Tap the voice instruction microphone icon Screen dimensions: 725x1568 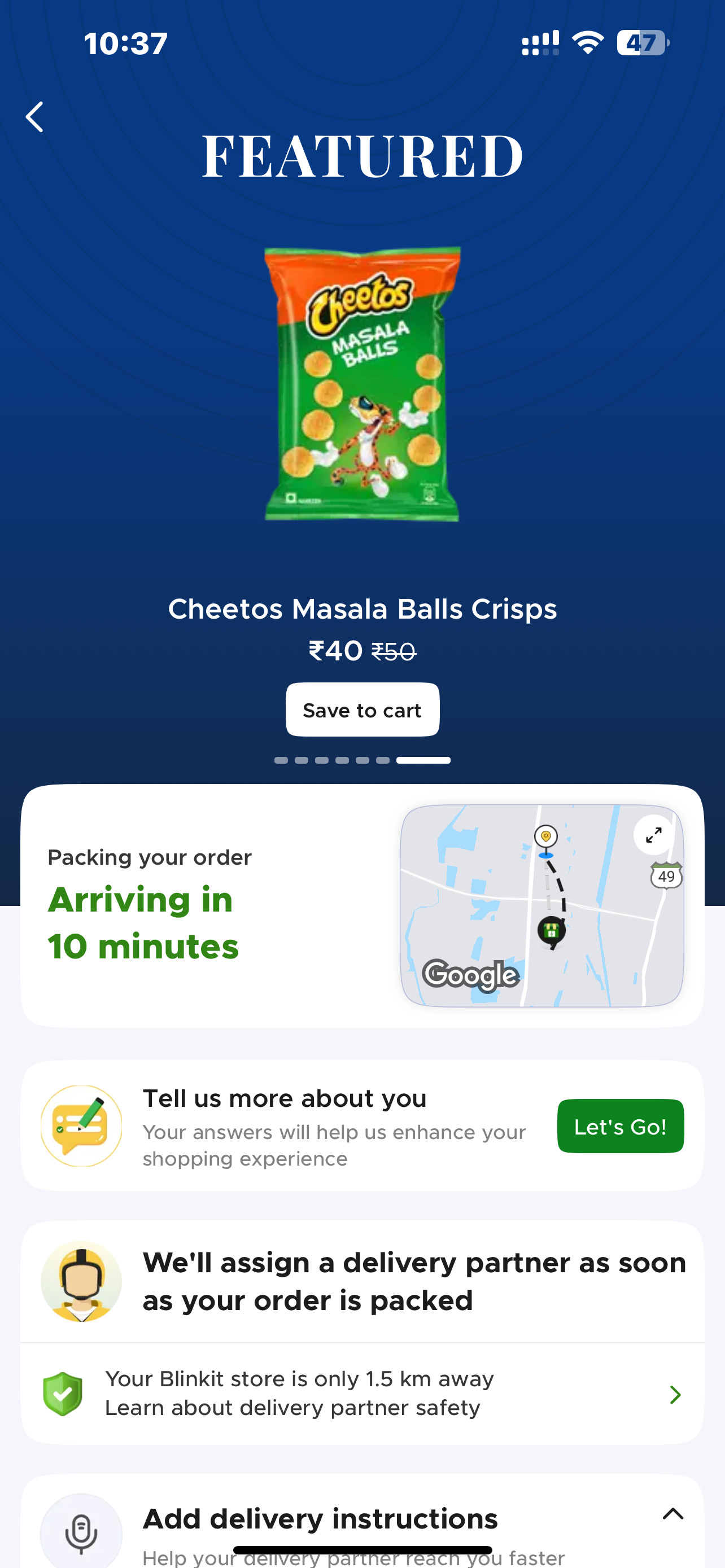click(x=81, y=1531)
